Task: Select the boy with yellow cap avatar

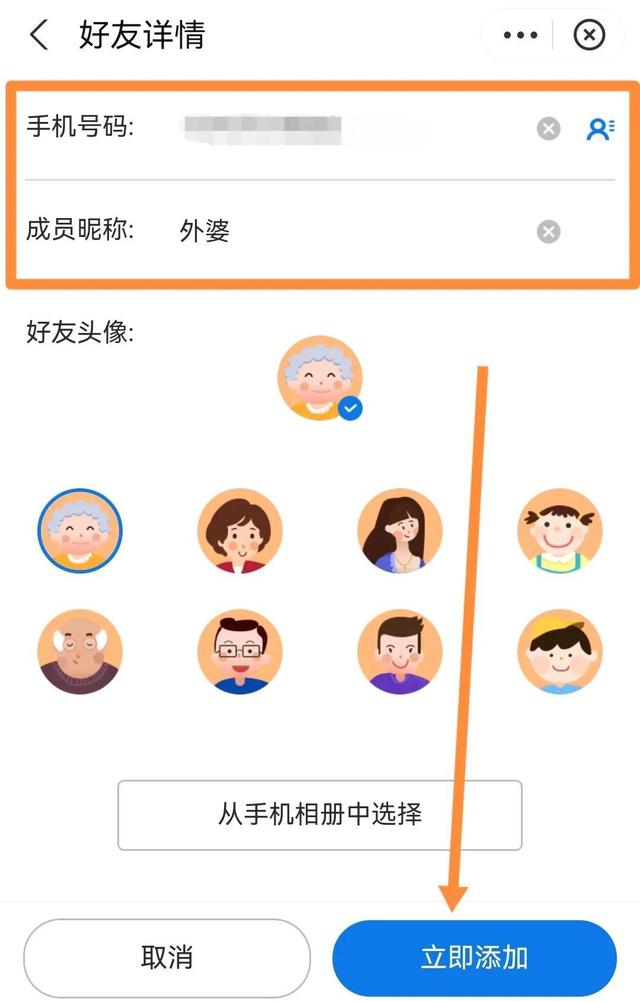Action: [560, 652]
